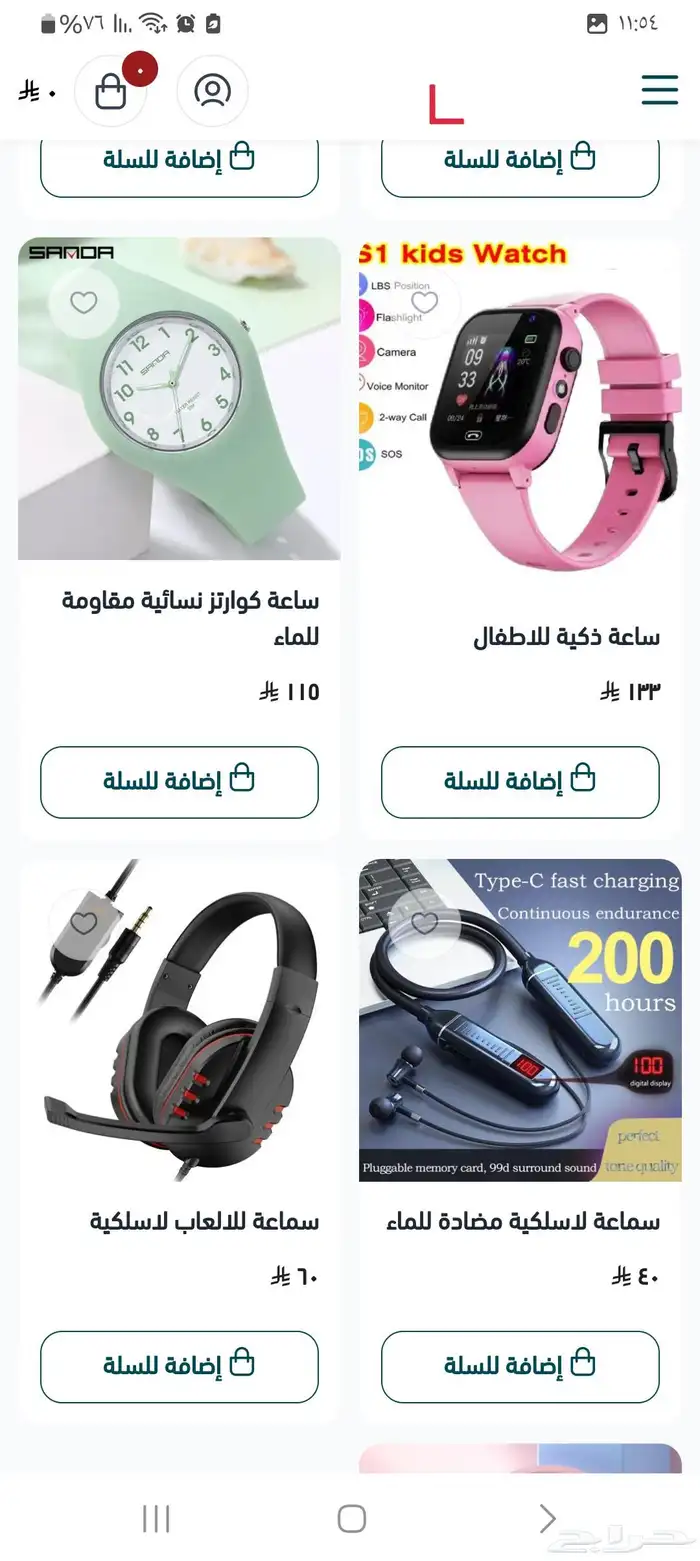Open the user account profile

[x=212, y=91]
